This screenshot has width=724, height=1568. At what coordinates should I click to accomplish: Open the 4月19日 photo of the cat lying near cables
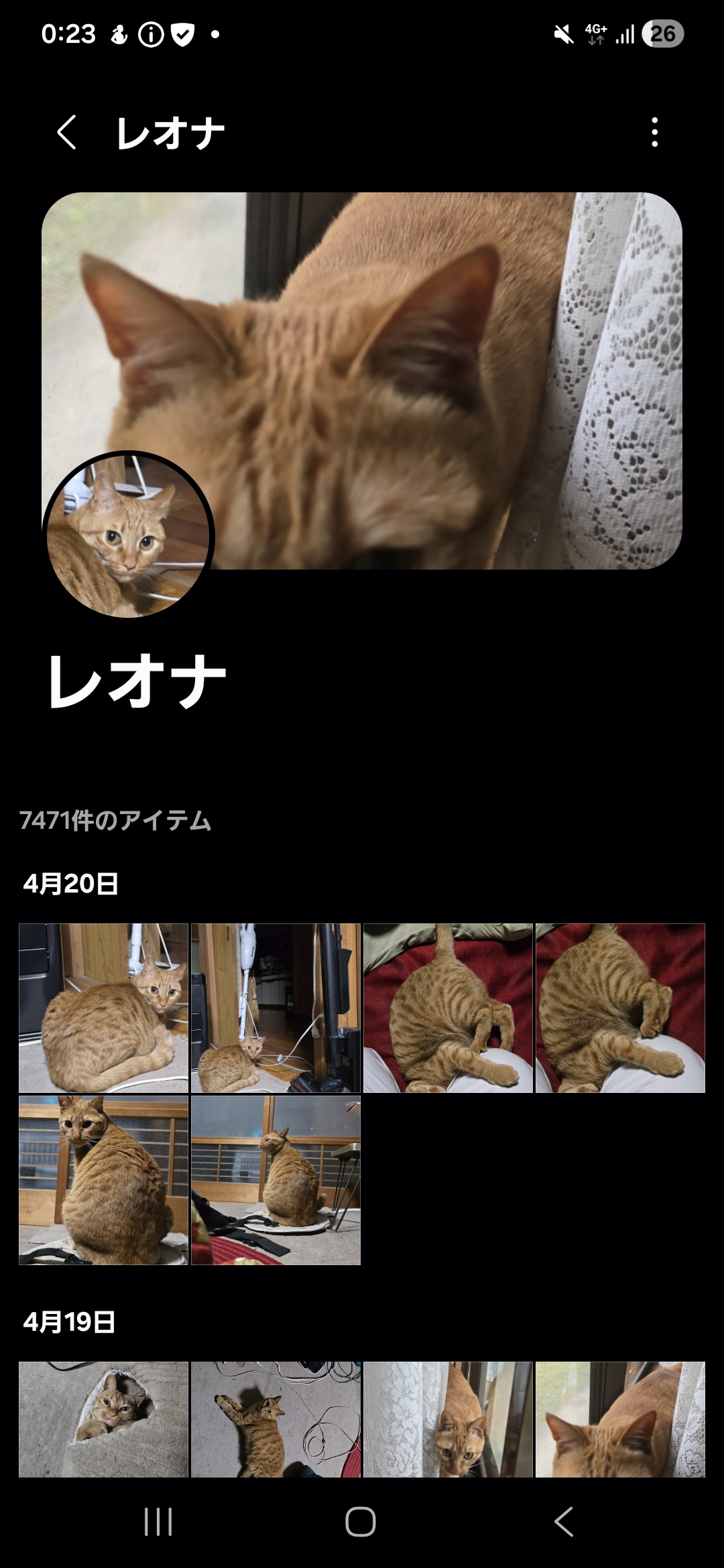click(276, 1418)
